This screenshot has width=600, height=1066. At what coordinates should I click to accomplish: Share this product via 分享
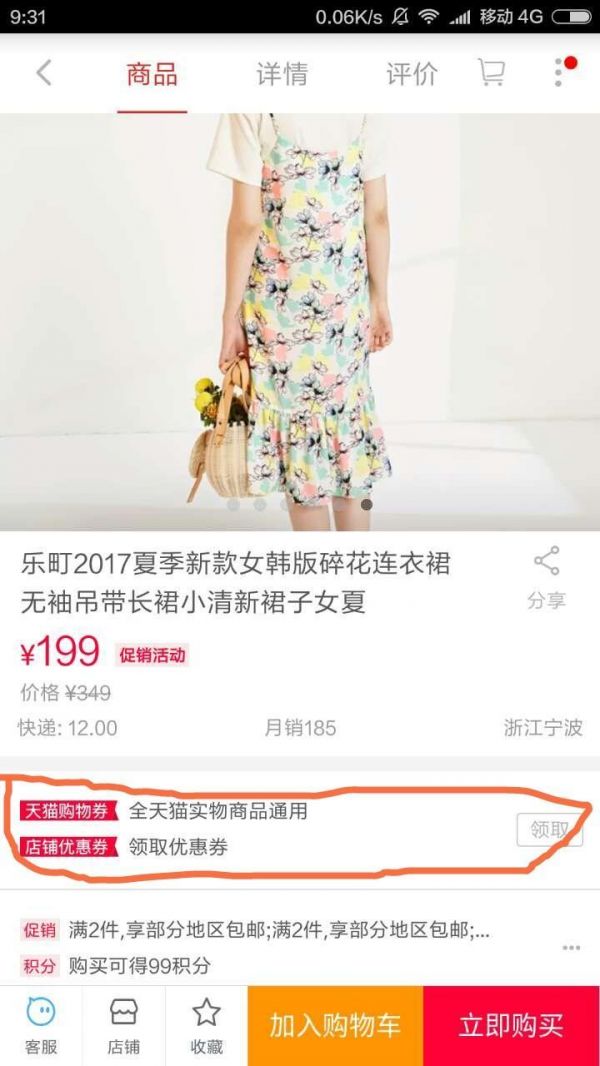(x=546, y=578)
